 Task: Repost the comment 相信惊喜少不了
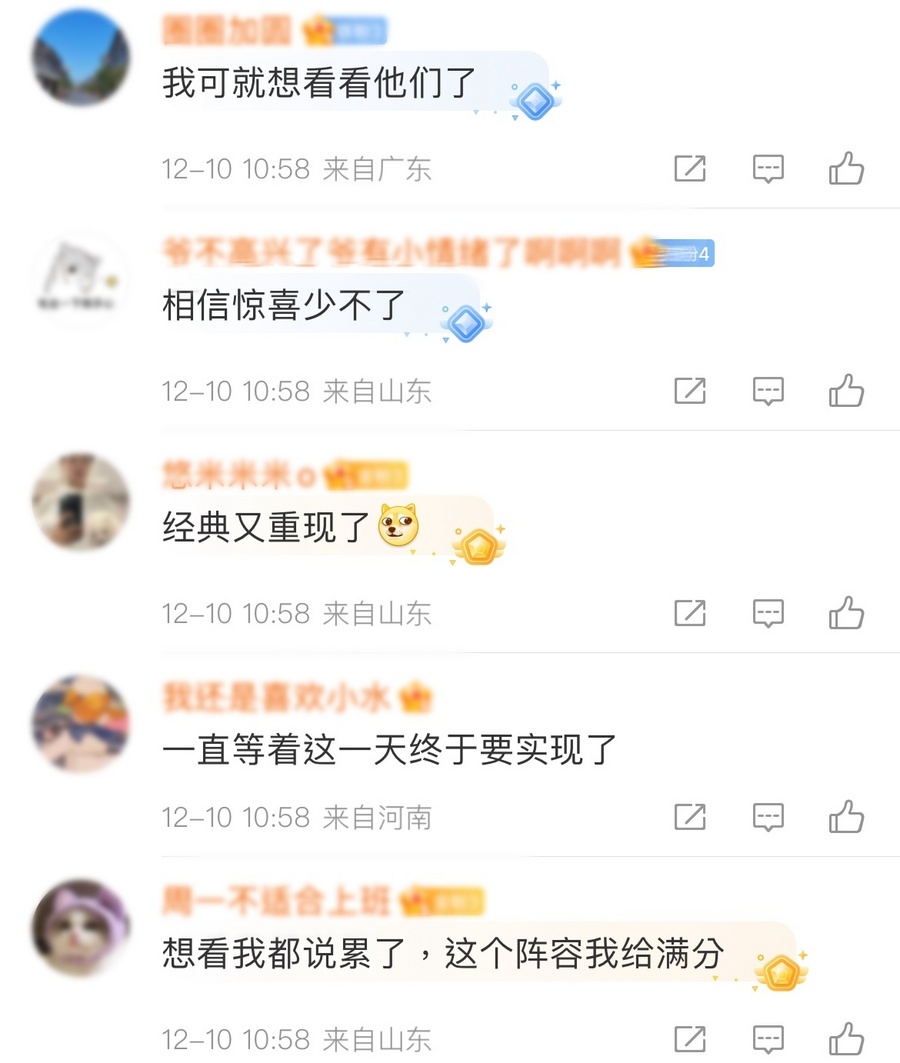point(690,390)
